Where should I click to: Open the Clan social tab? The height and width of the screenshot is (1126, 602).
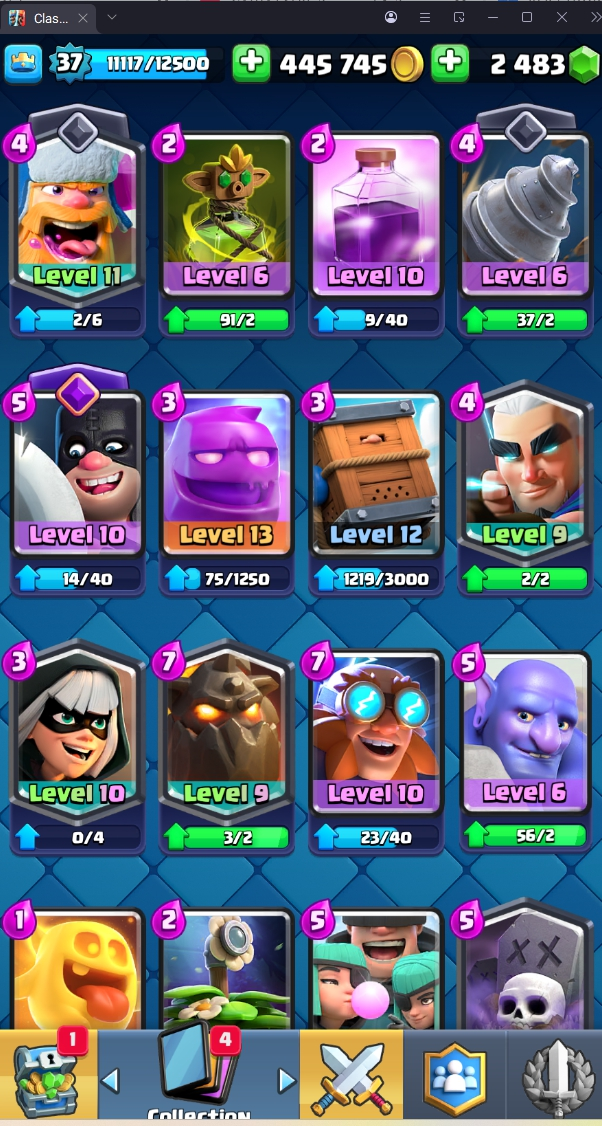click(x=454, y=1078)
